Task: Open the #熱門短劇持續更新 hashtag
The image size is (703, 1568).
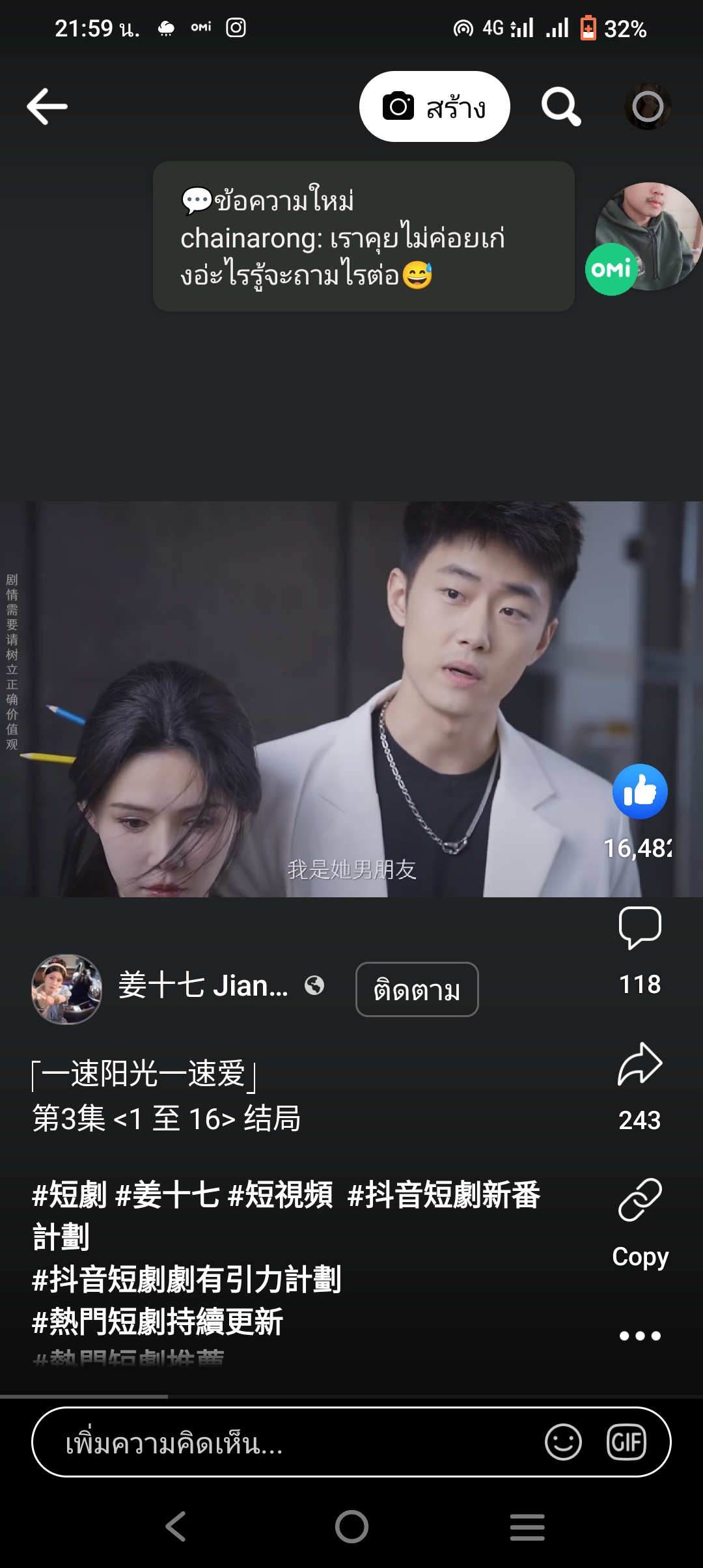Action: coord(158,1322)
